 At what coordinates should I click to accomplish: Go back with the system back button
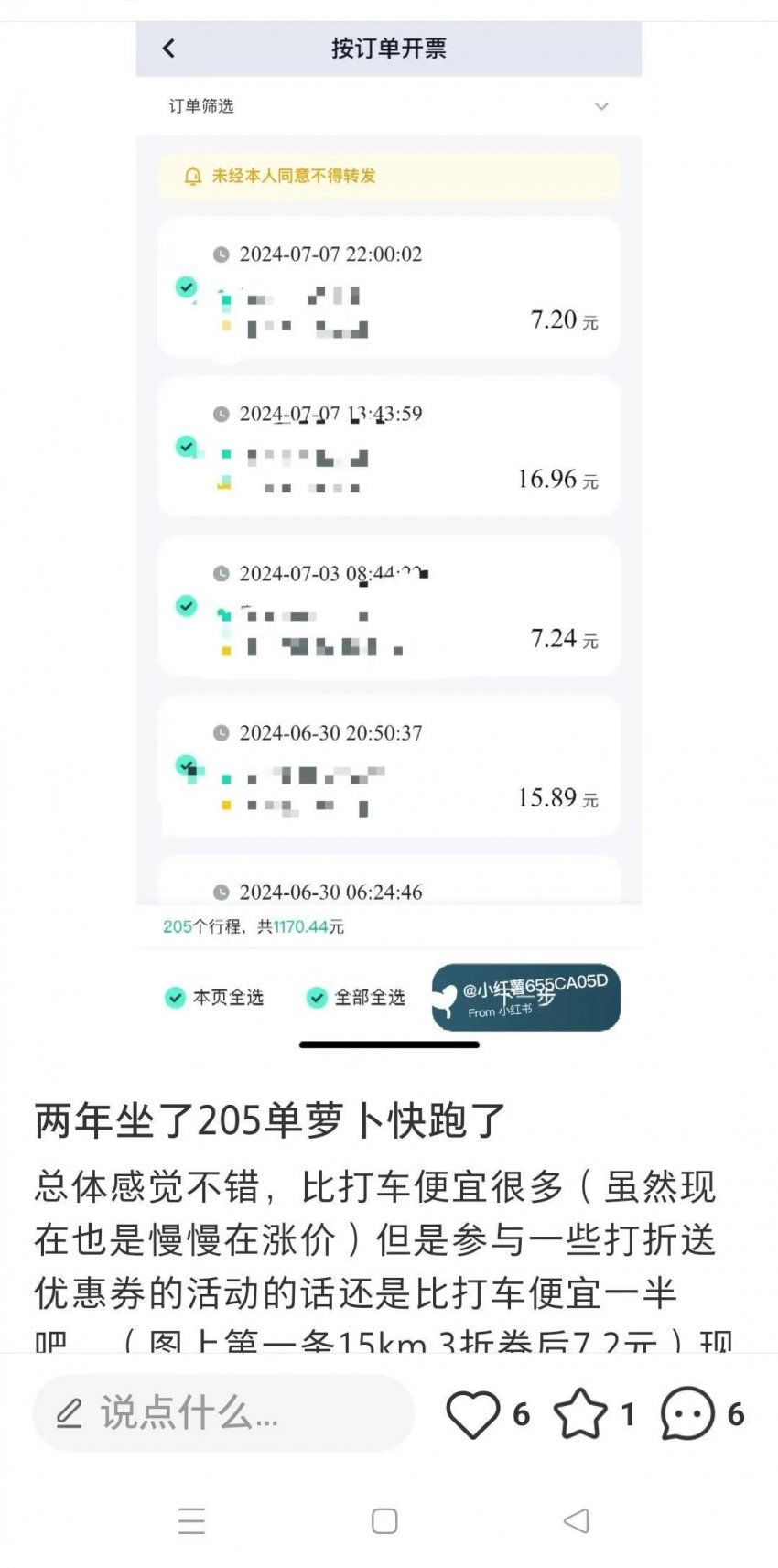[576, 1521]
